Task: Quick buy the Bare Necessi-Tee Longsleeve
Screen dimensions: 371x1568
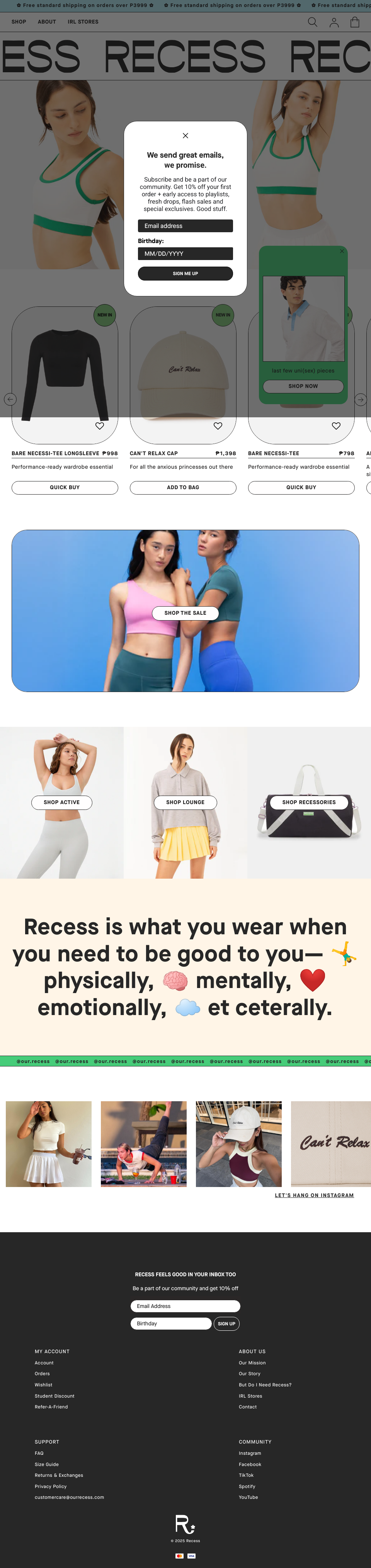Action: pos(65,488)
